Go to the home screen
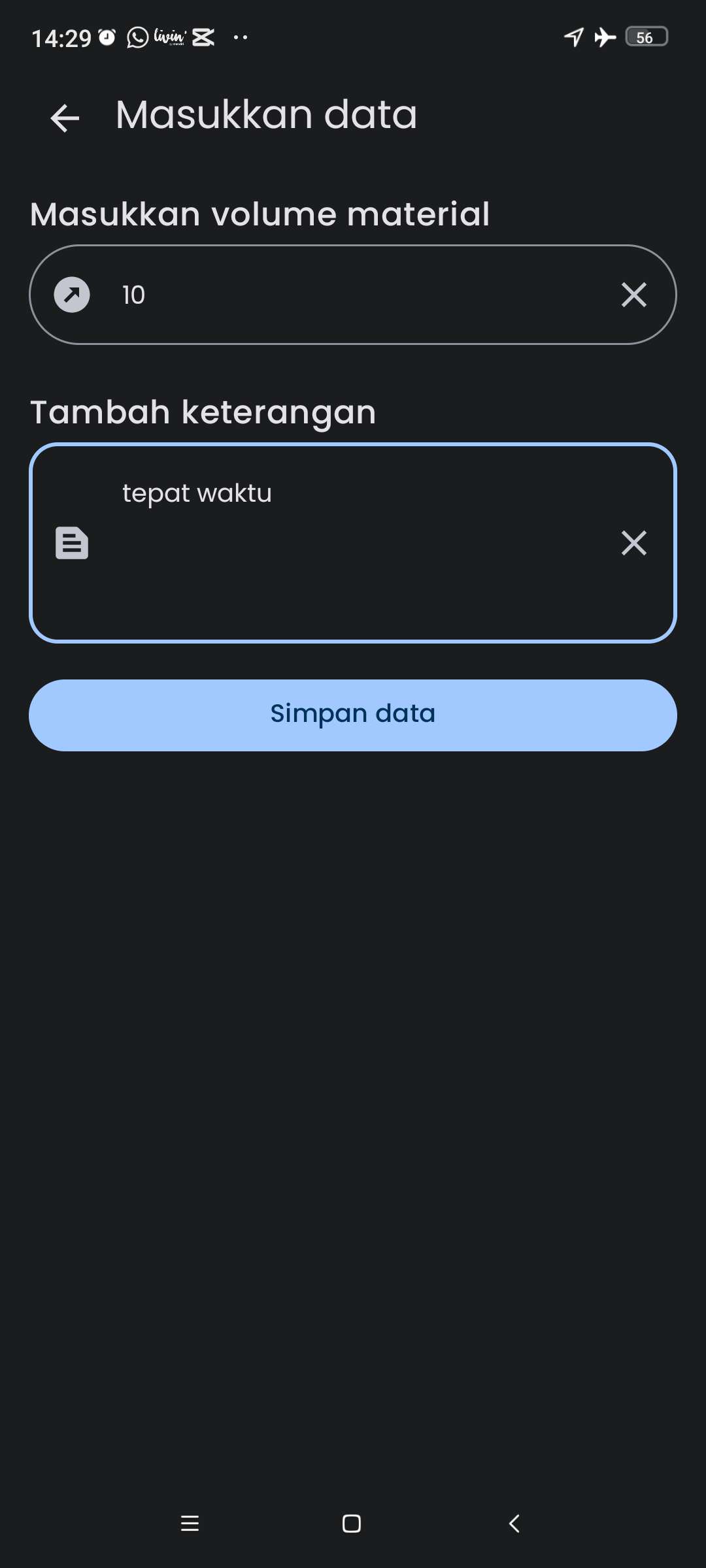This screenshot has height=1568, width=706. coord(352,1524)
